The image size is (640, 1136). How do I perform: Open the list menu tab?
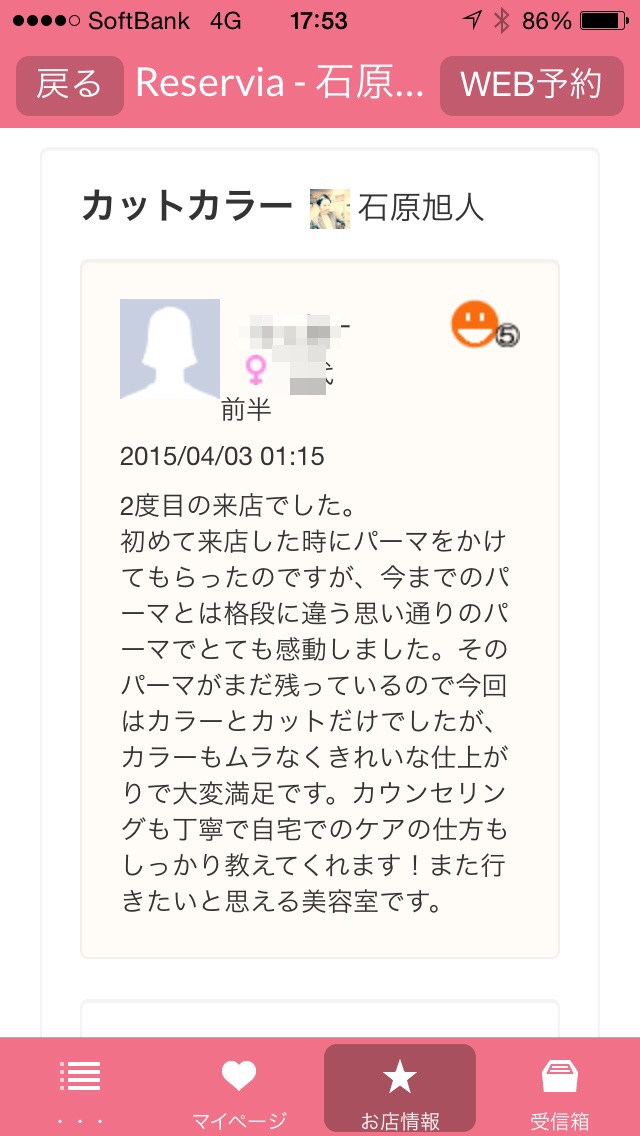[x=80, y=1088]
